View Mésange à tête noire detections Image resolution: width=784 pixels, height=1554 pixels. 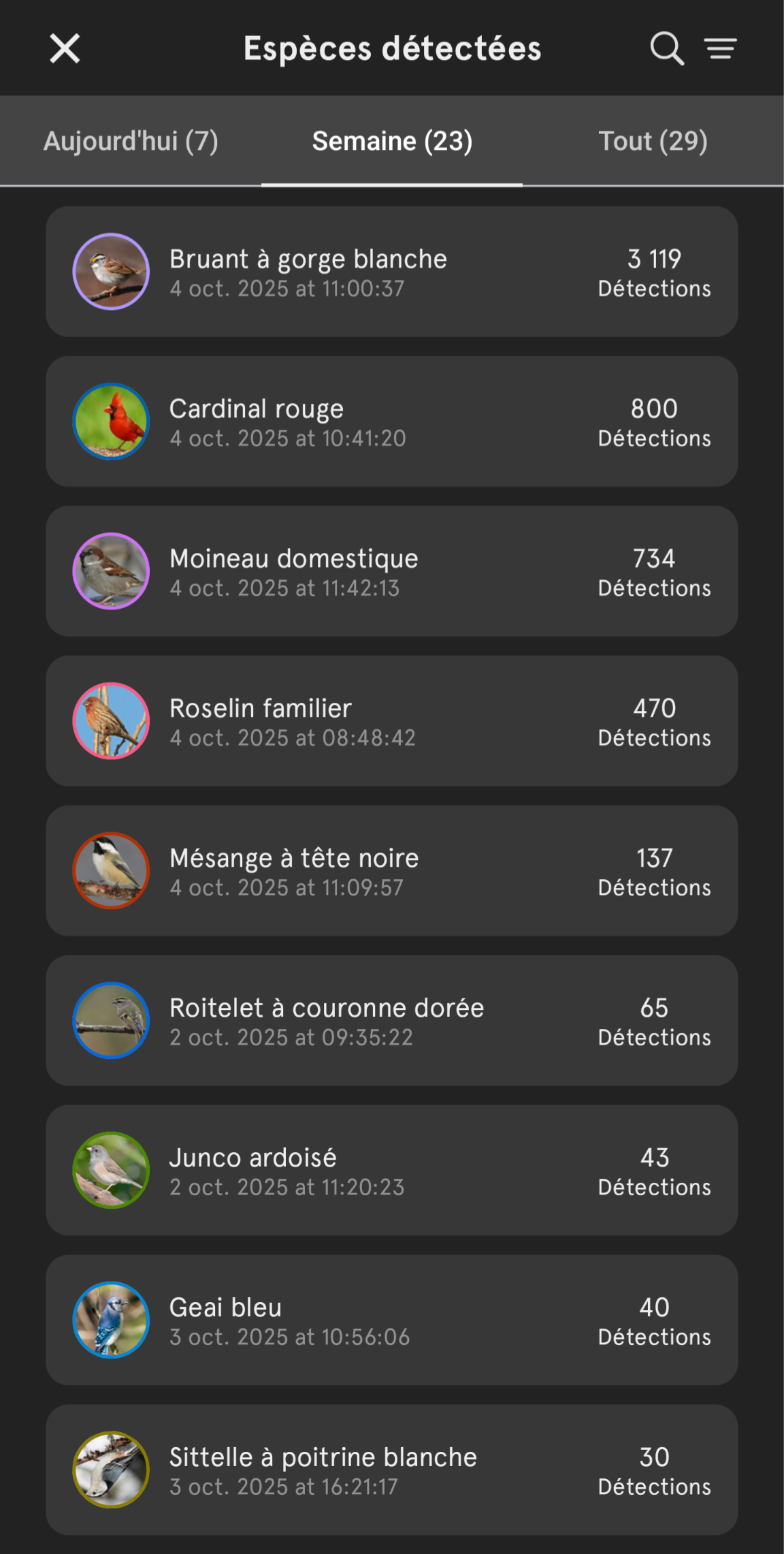point(391,871)
